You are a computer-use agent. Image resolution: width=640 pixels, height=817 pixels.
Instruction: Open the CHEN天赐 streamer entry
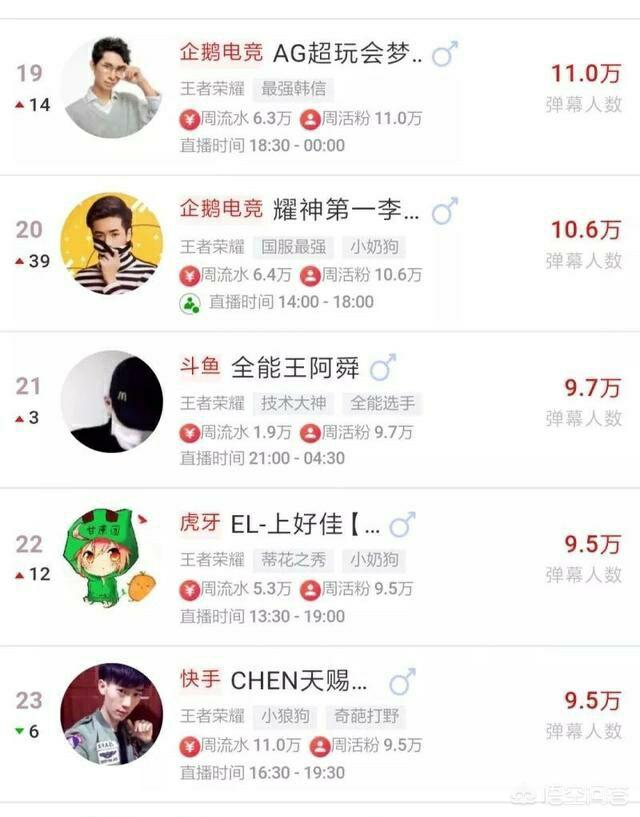[x=299, y=682]
